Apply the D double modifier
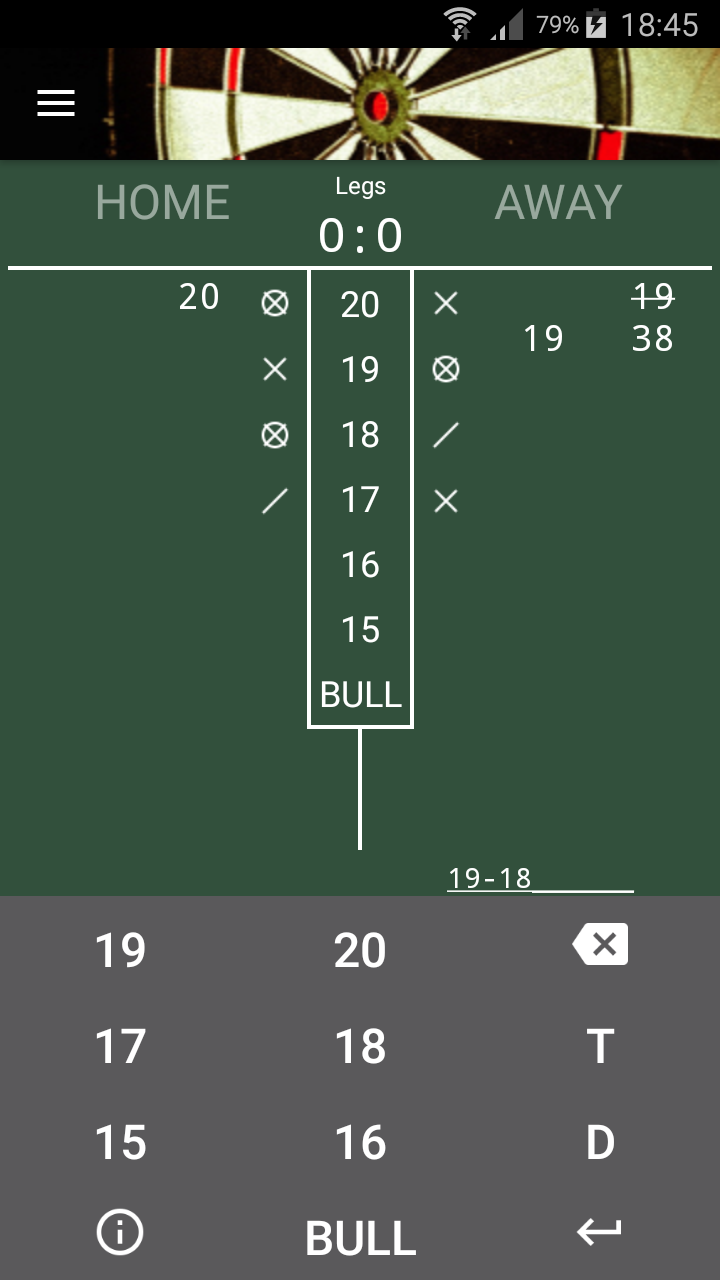This screenshot has width=720, height=1280. pyautogui.click(x=600, y=1143)
